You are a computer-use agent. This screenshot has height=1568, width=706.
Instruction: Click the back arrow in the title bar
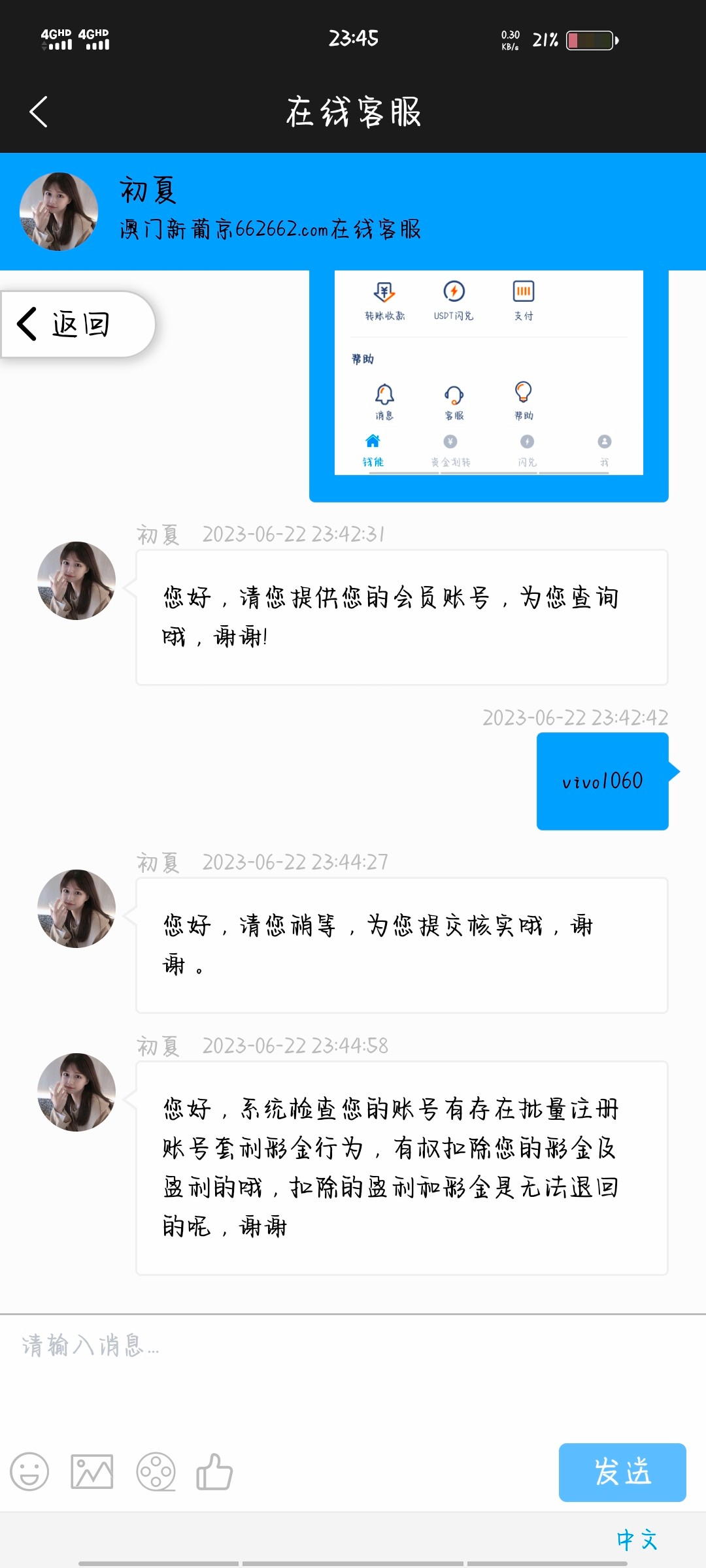[37, 111]
